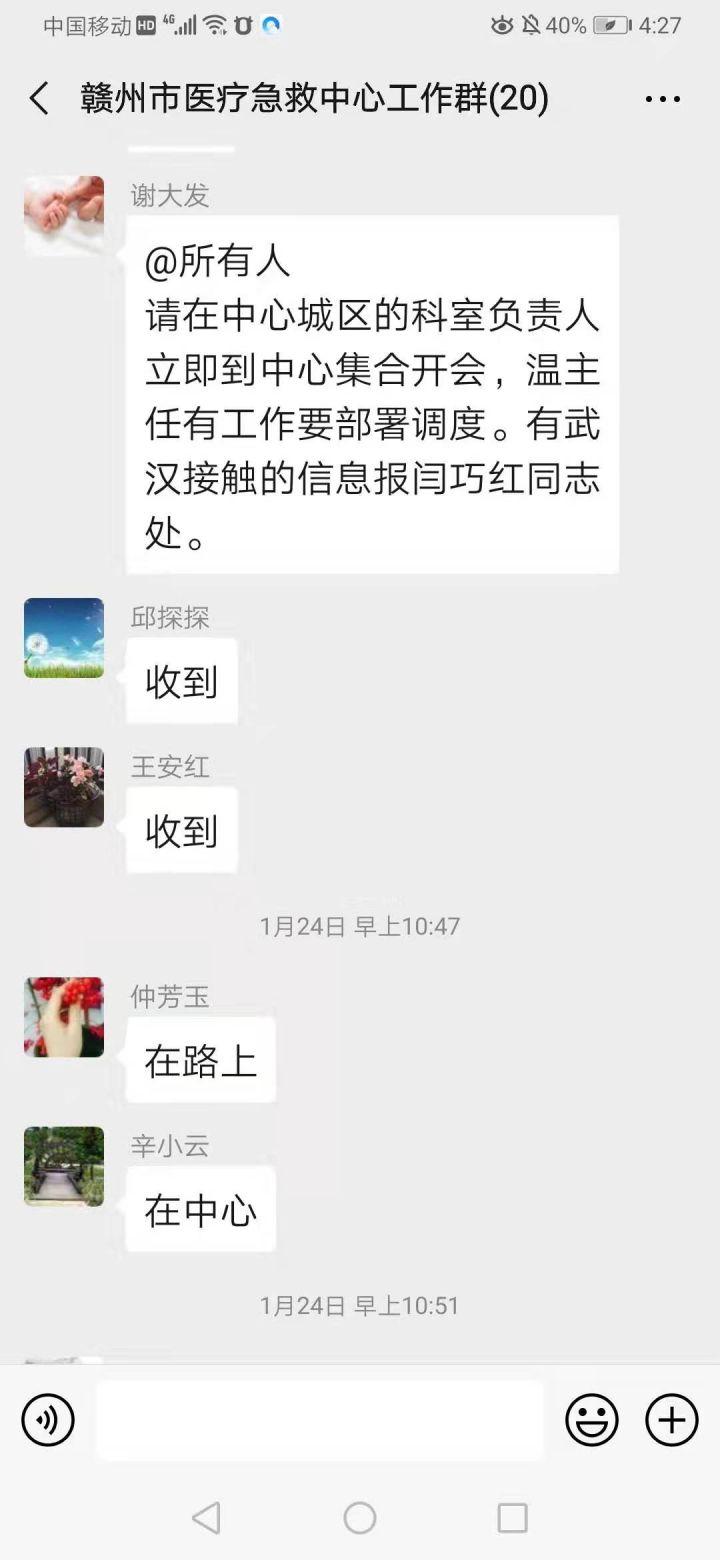Open the three-dot chat info menu

click(x=662, y=99)
